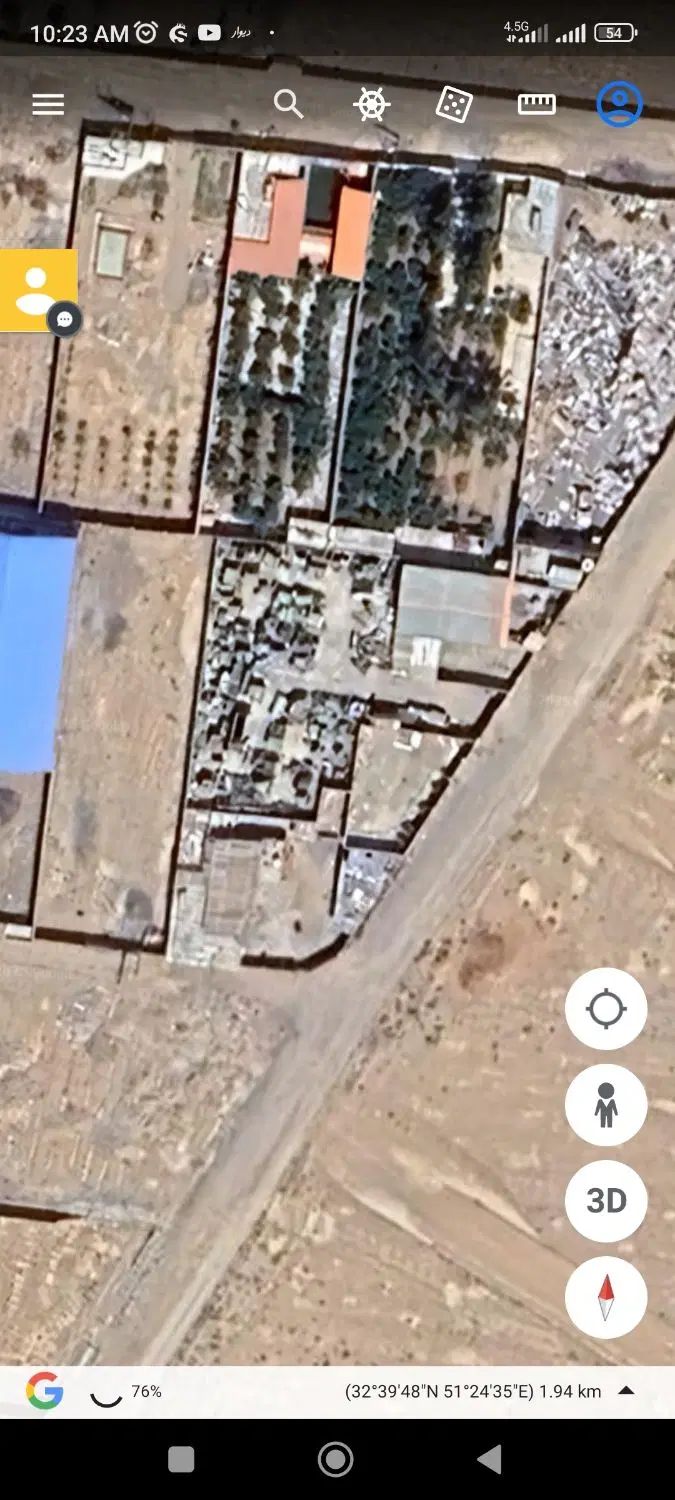Screen dimensions: 675x1500
Task: Open the search tool
Action: tap(288, 104)
